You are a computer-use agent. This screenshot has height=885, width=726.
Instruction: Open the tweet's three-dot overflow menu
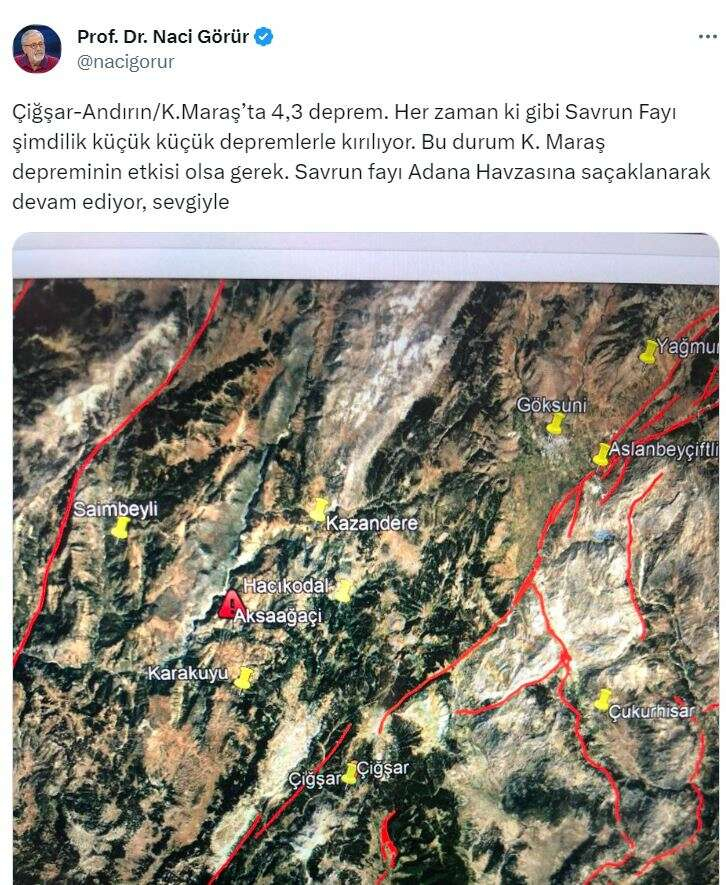[706, 35]
